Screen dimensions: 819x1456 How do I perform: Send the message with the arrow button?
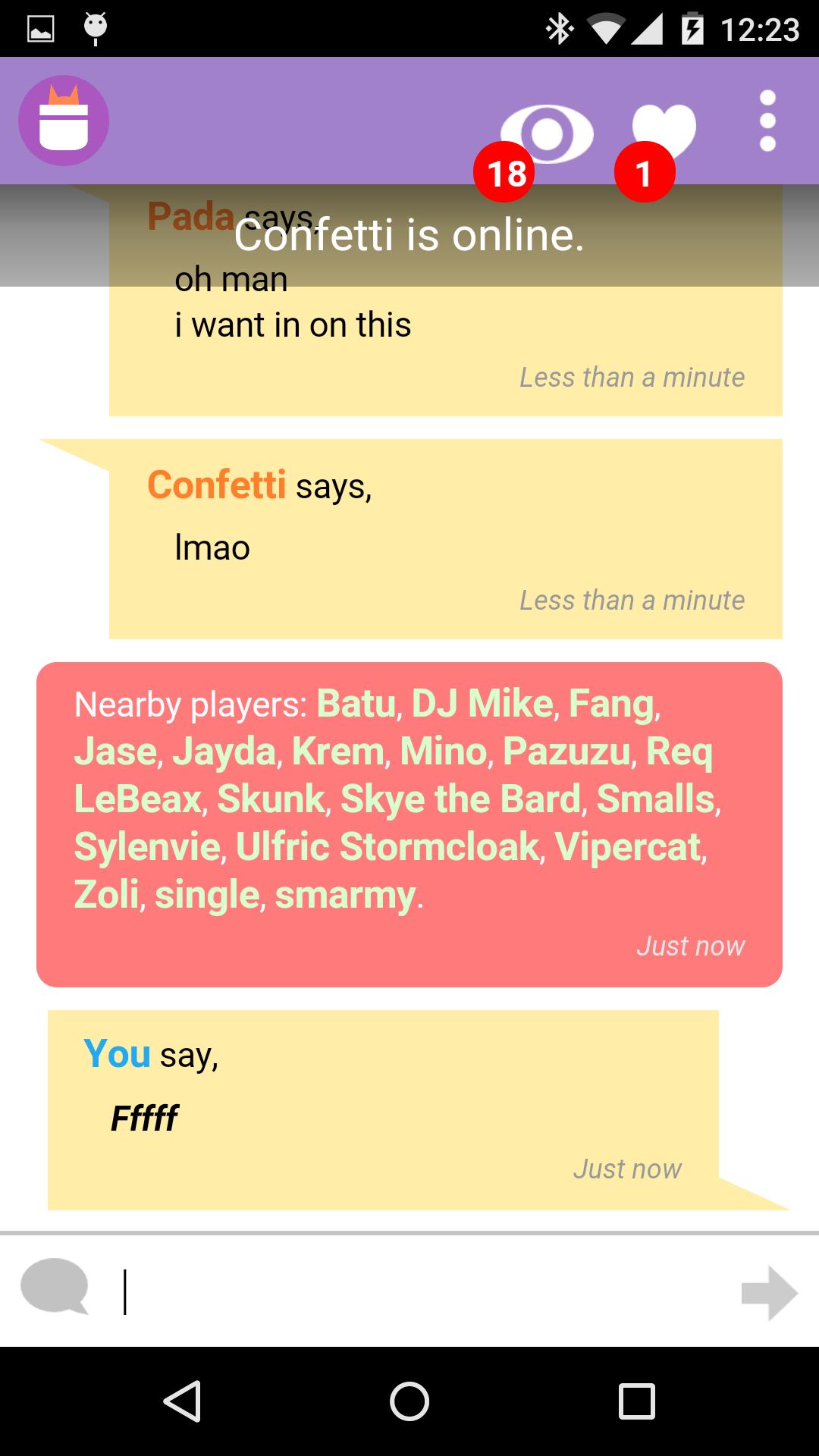(x=769, y=1292)
